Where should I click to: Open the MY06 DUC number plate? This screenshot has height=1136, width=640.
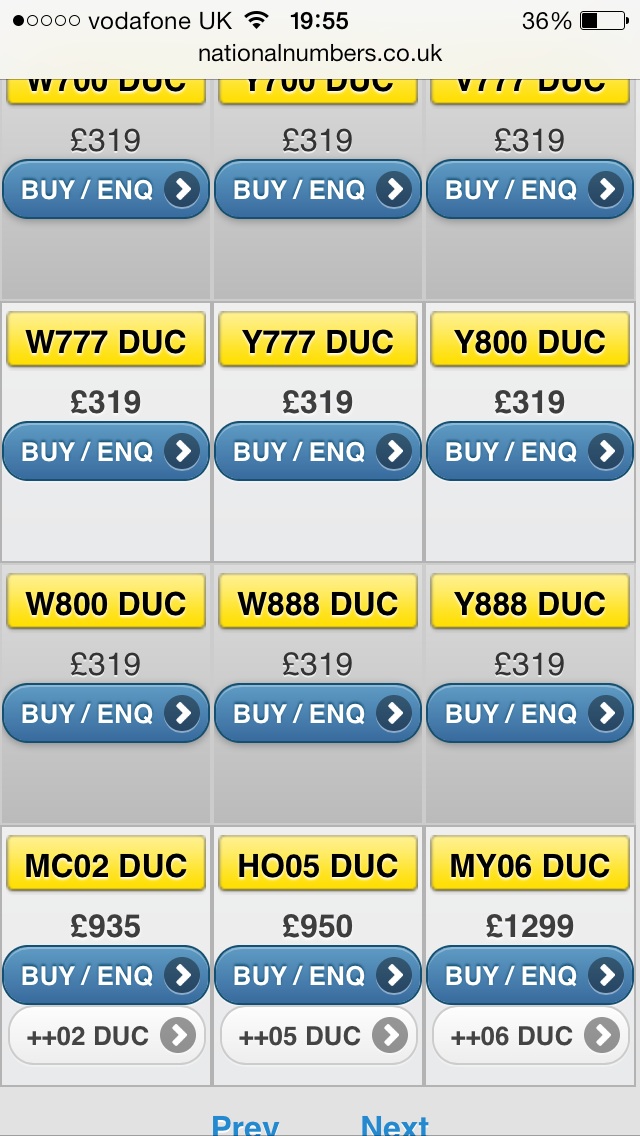(x=530, y=865)
